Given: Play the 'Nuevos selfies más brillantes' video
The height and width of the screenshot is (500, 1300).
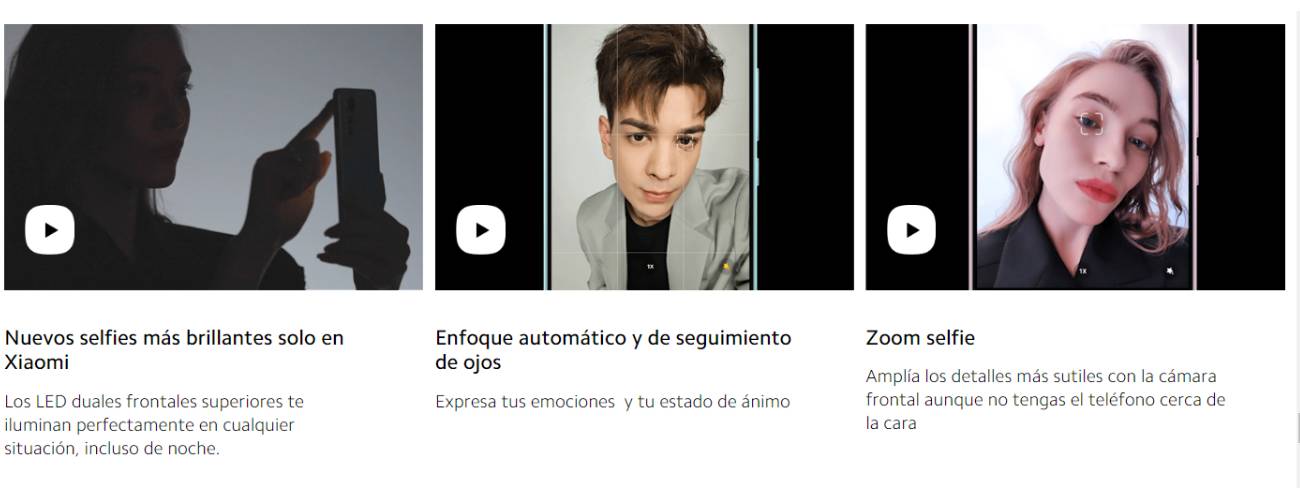Looking at the screenshot, I should [50, 230].
